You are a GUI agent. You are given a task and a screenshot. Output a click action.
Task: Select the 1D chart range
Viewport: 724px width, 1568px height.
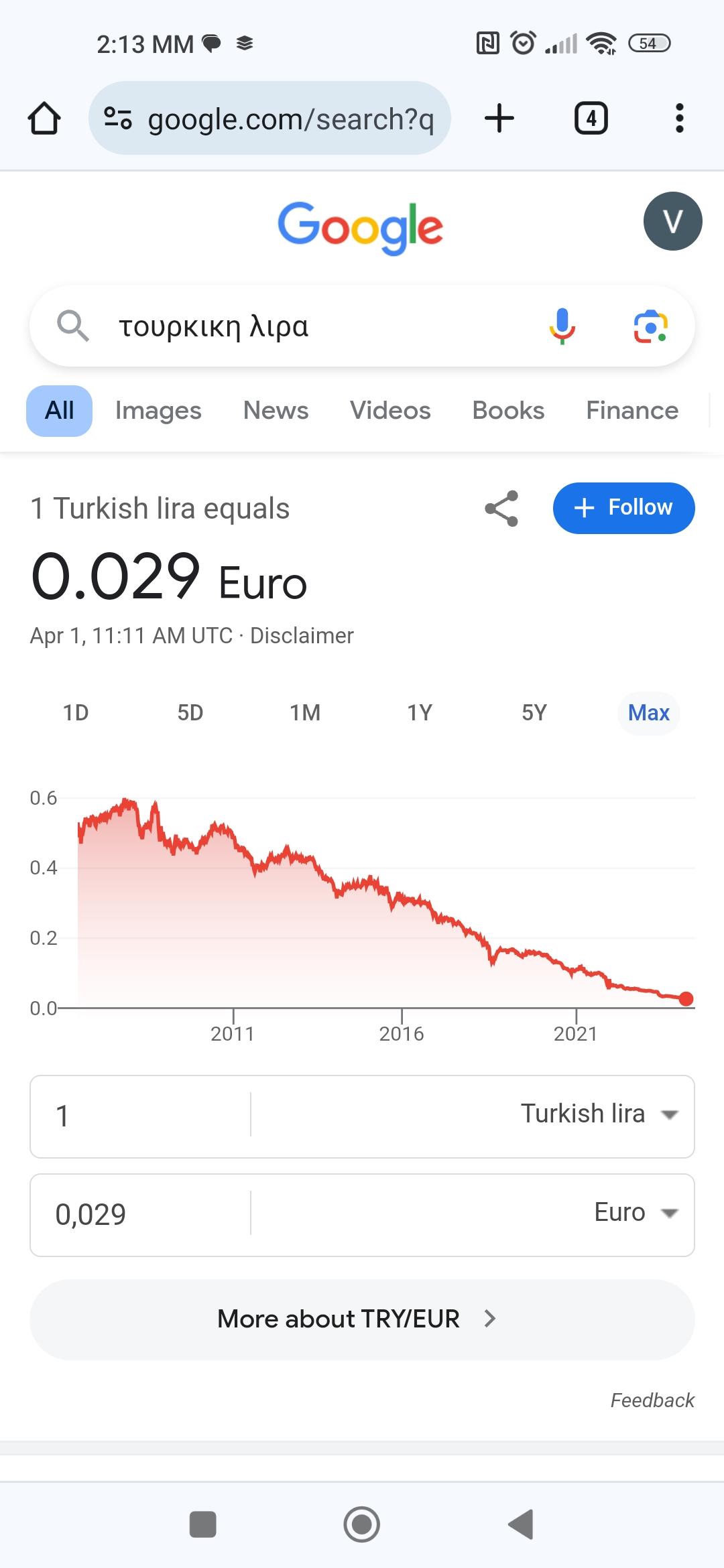pos(76,713)
